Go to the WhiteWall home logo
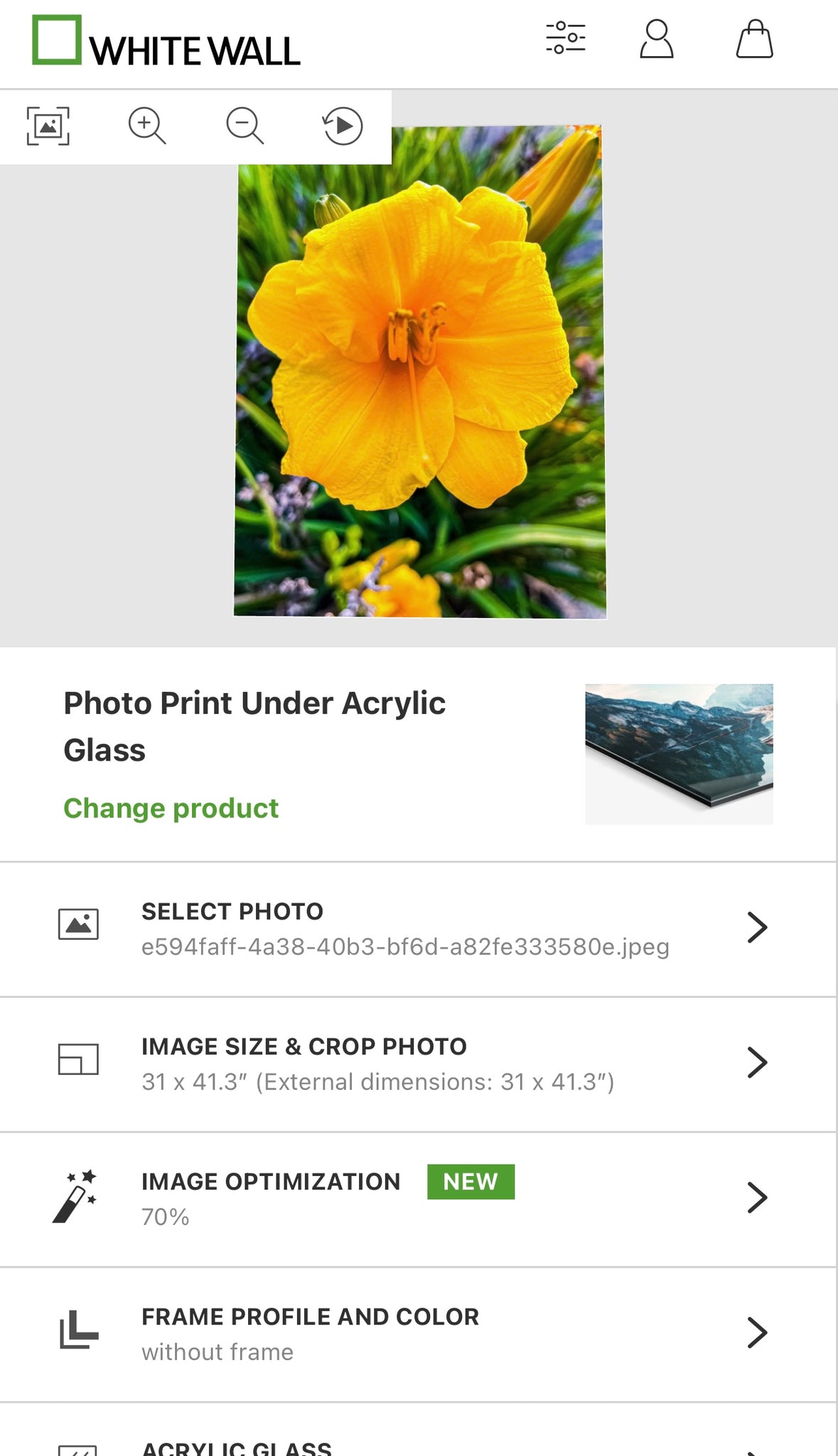The image size is (838, 1456). click(166, 41)
